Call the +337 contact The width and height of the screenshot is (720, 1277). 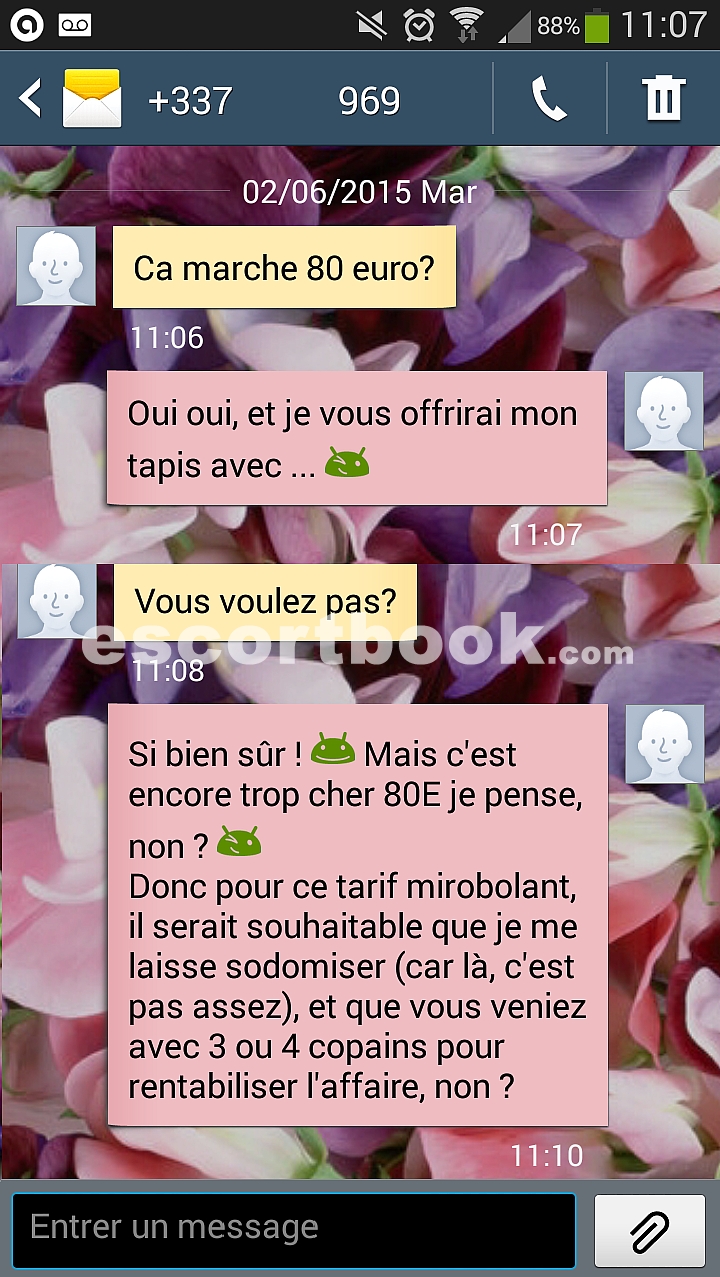coord(549,99)
